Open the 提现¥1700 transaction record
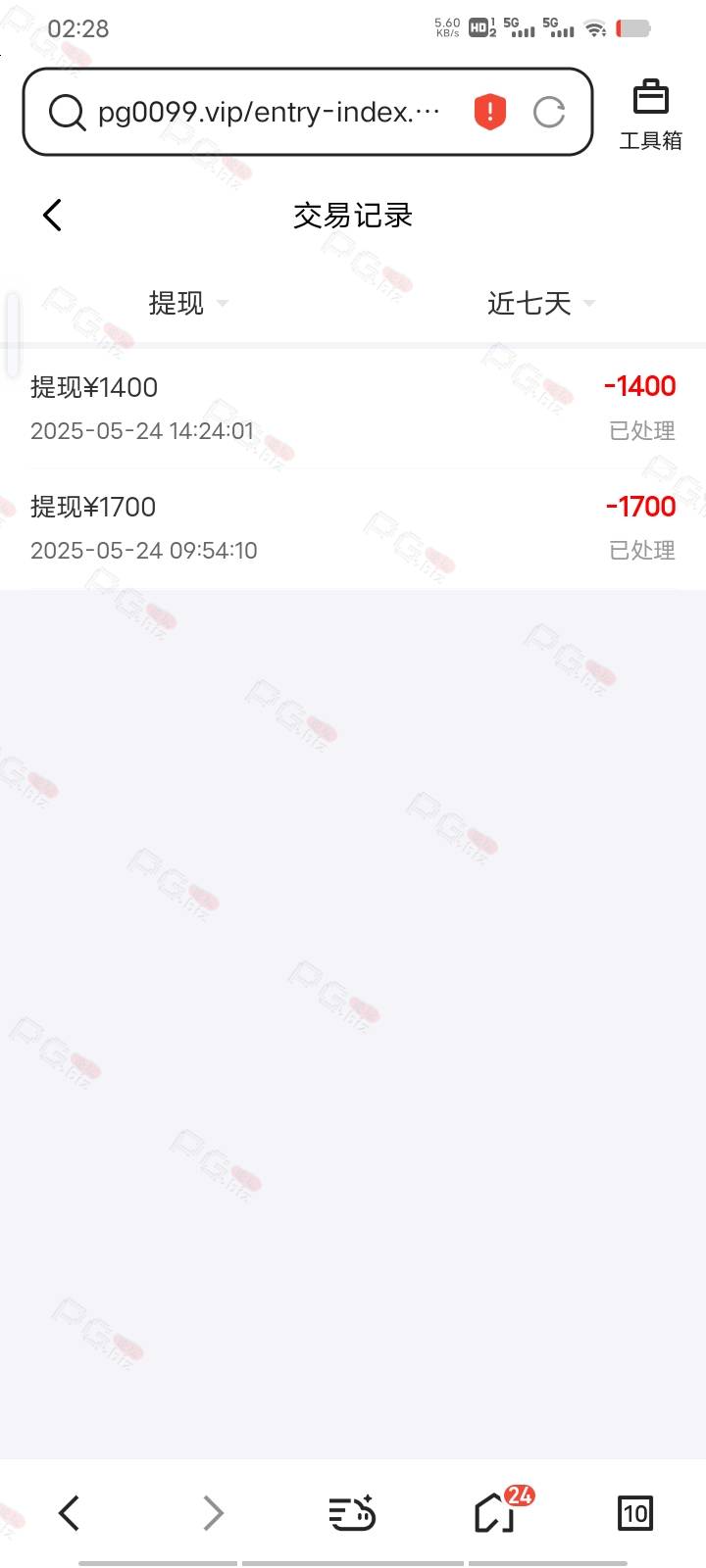 (x=353, y=528)
